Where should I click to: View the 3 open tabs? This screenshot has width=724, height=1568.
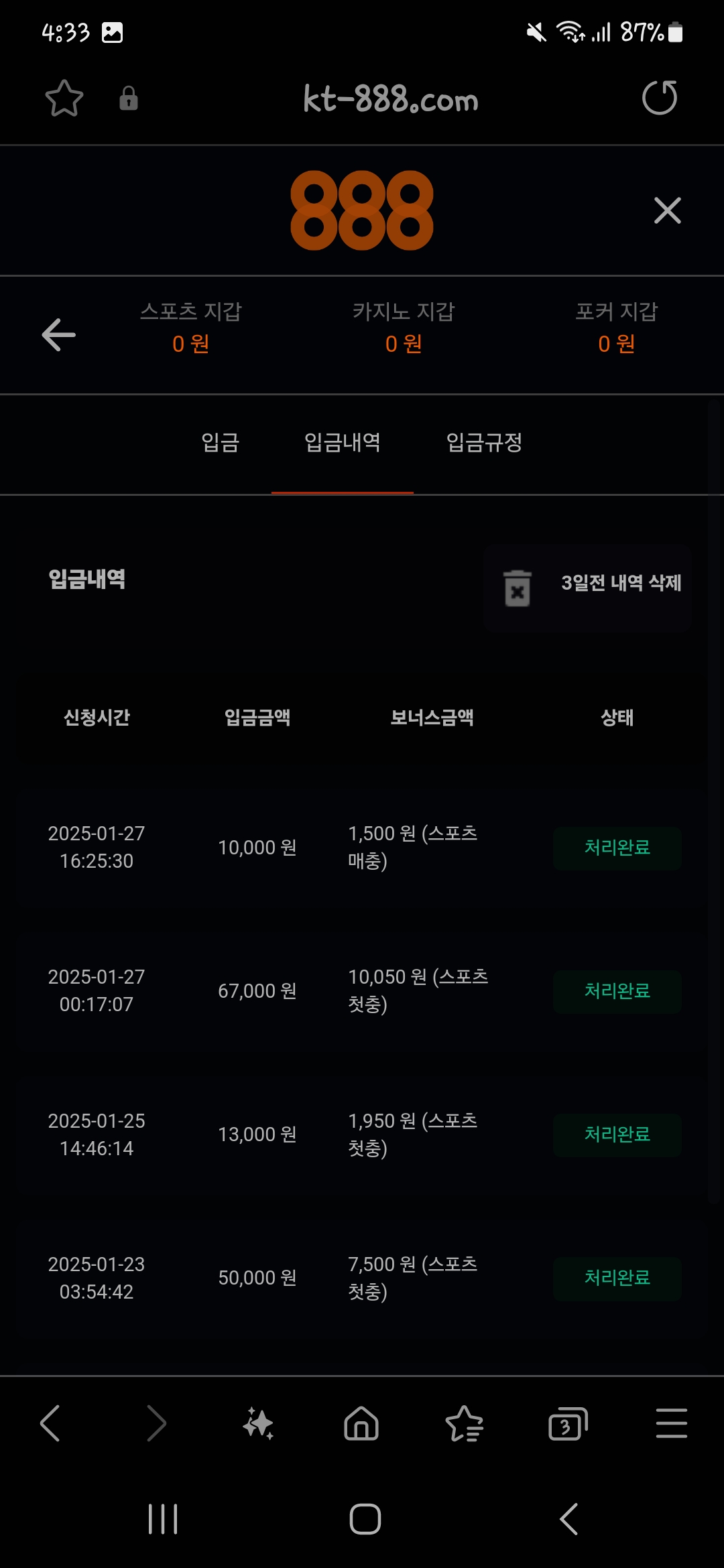pyautogui.click(x=568, y=1423)
